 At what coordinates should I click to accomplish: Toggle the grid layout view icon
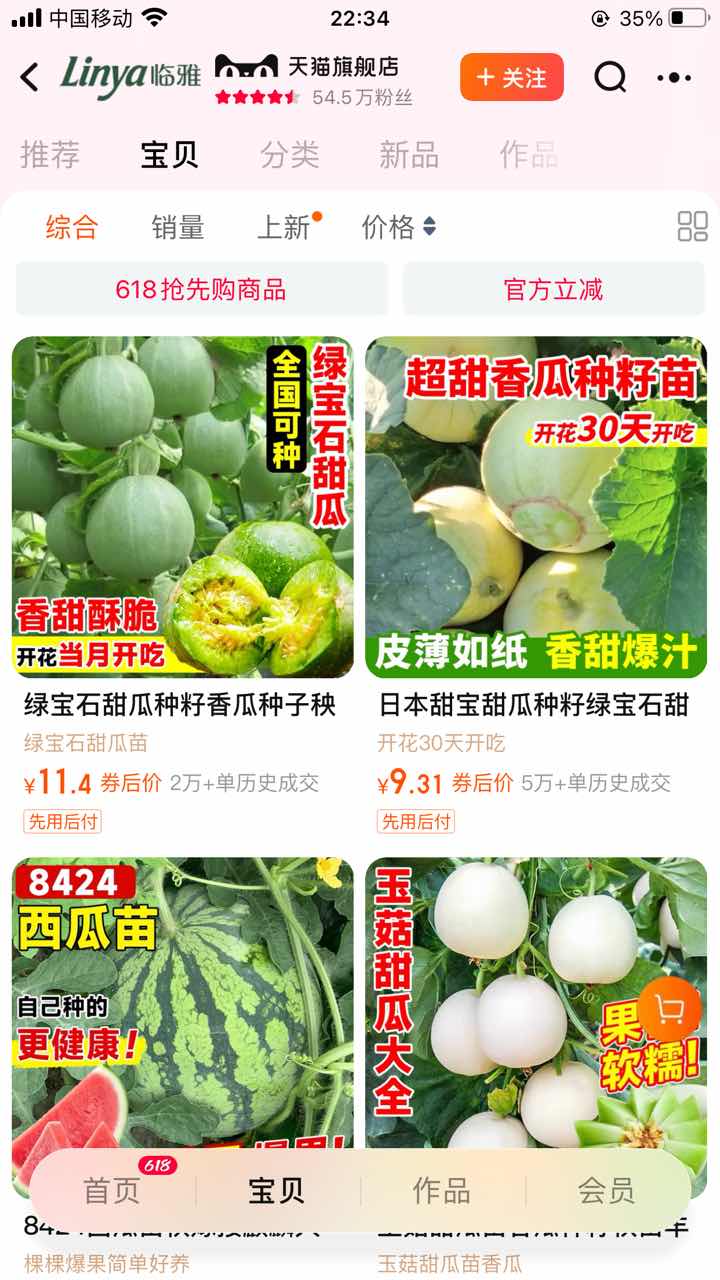click(x=692, y=227)
